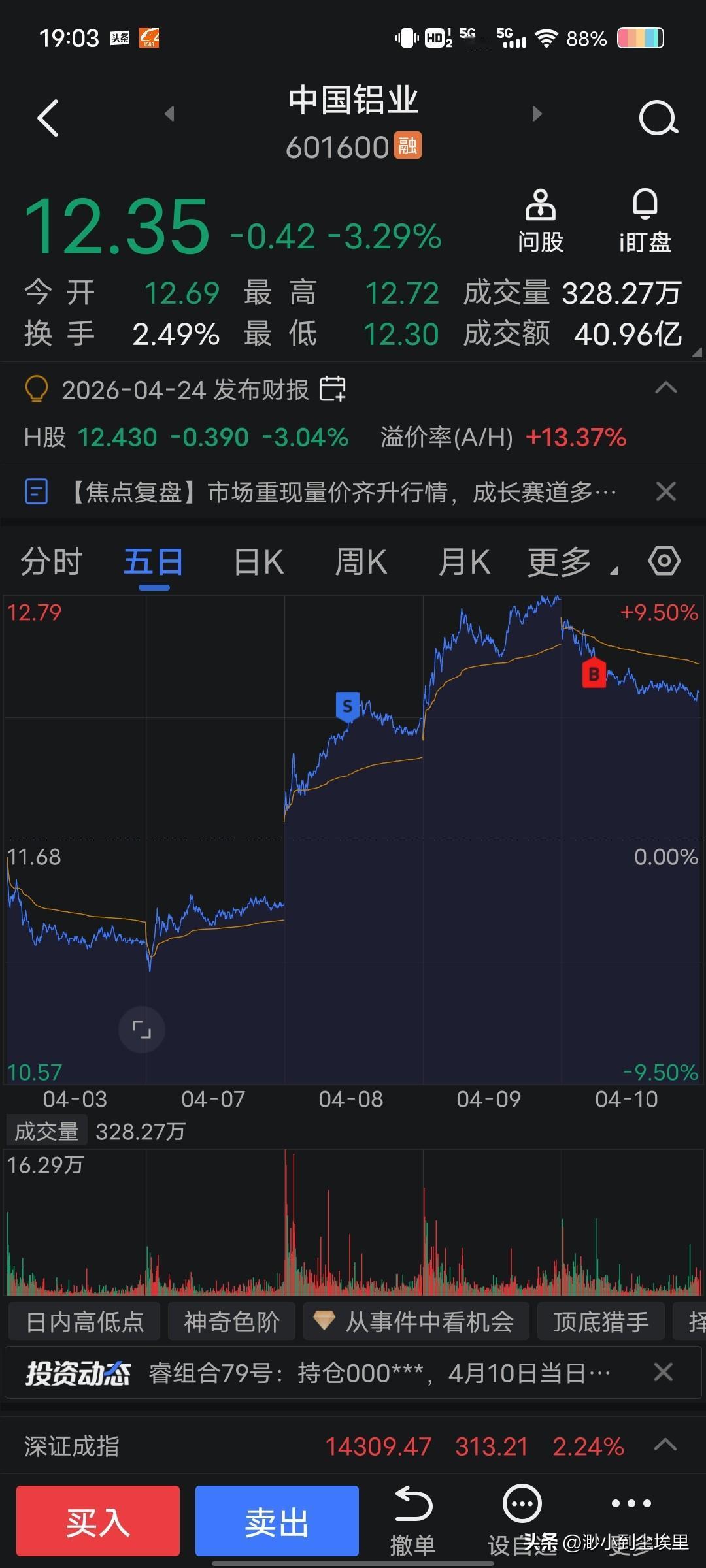Screen dimensions: 706x1568
Task: Collapse the H股 info panel
Action: (x=665, y=389)
